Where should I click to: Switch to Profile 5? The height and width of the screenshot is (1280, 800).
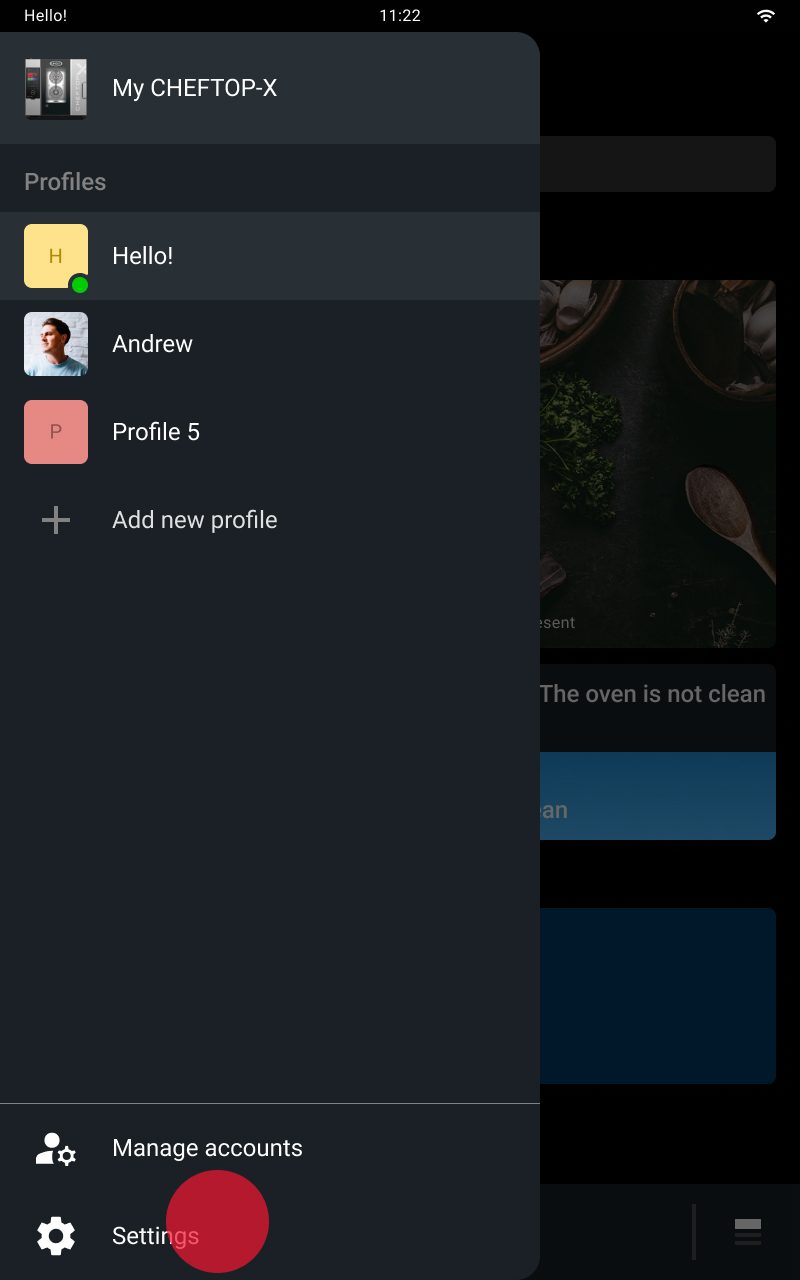[156, 432]
